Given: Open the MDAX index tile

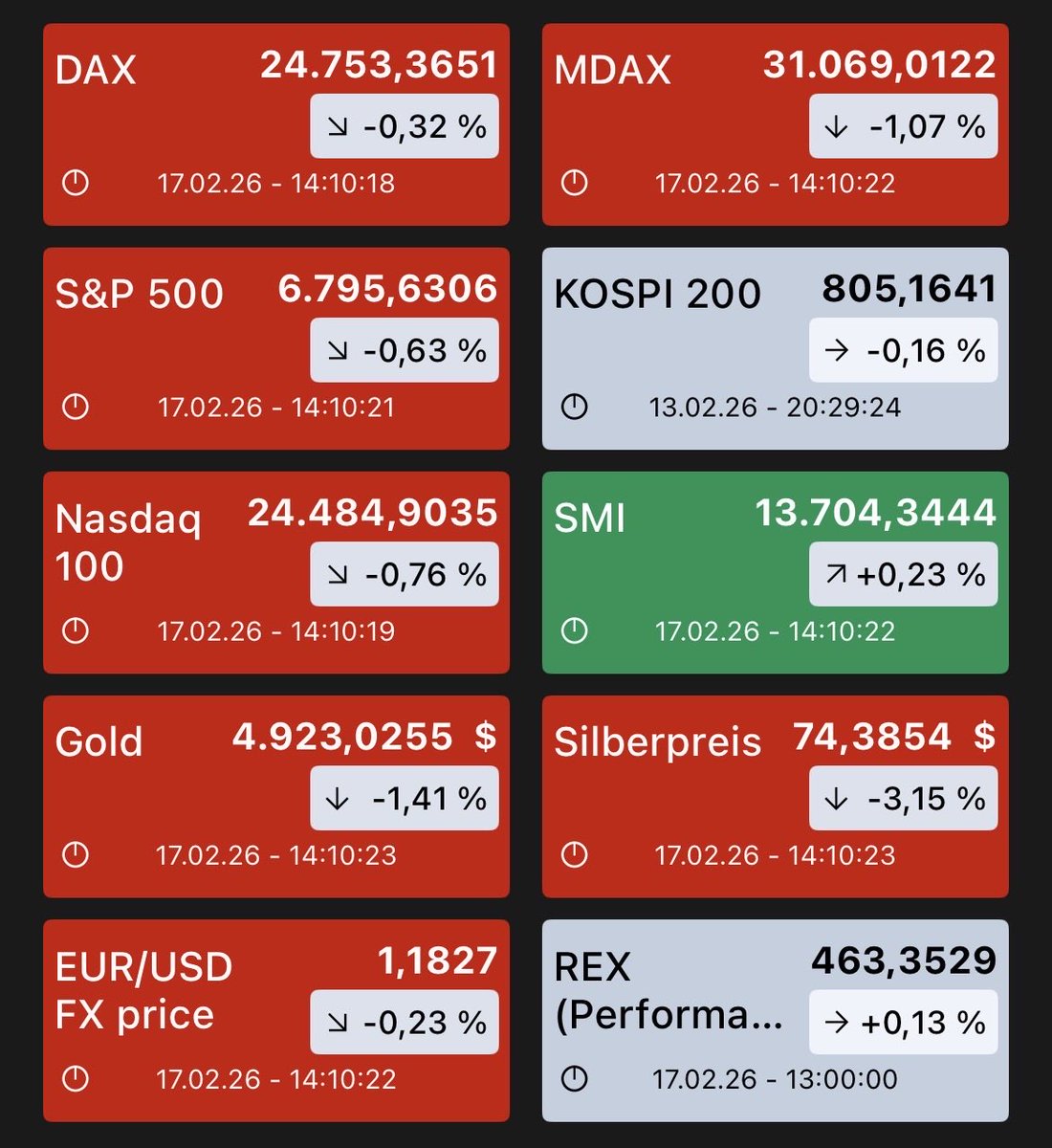Looking at the screenshot, I should (775, 125).
